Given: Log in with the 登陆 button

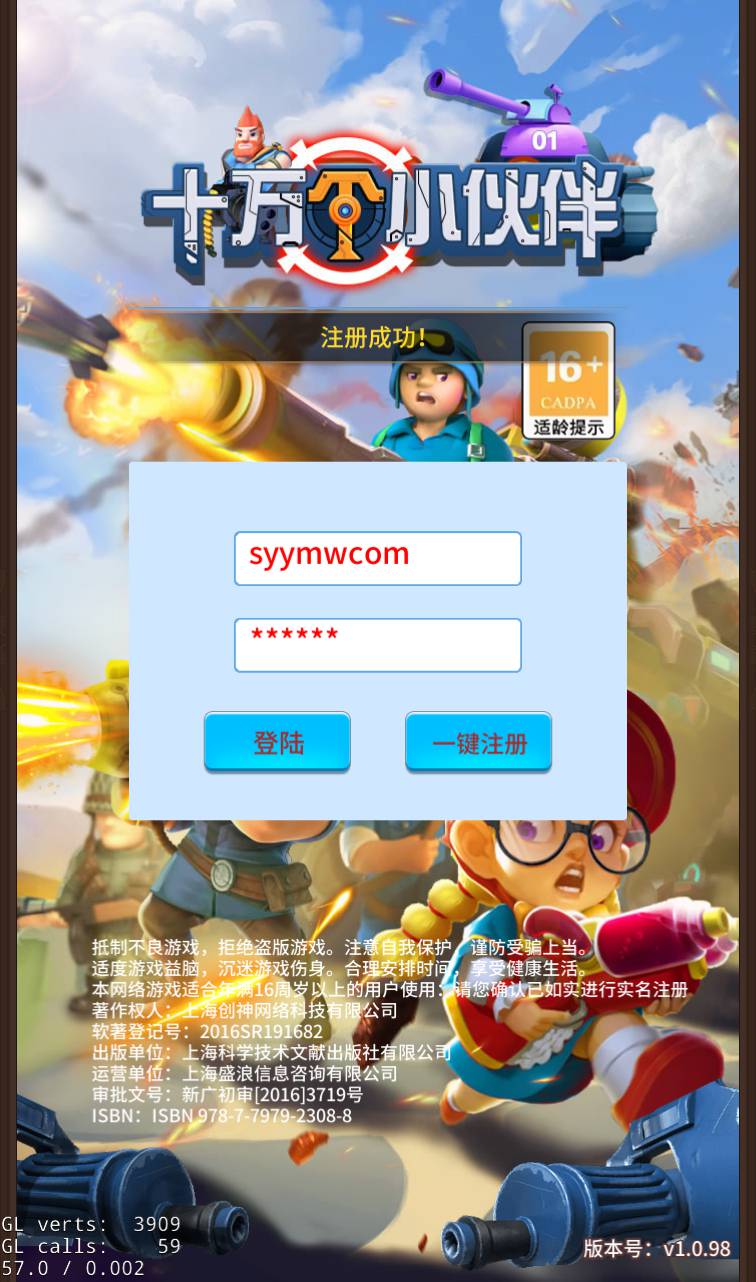Looking at the screenshot, I should click(277, 742).
